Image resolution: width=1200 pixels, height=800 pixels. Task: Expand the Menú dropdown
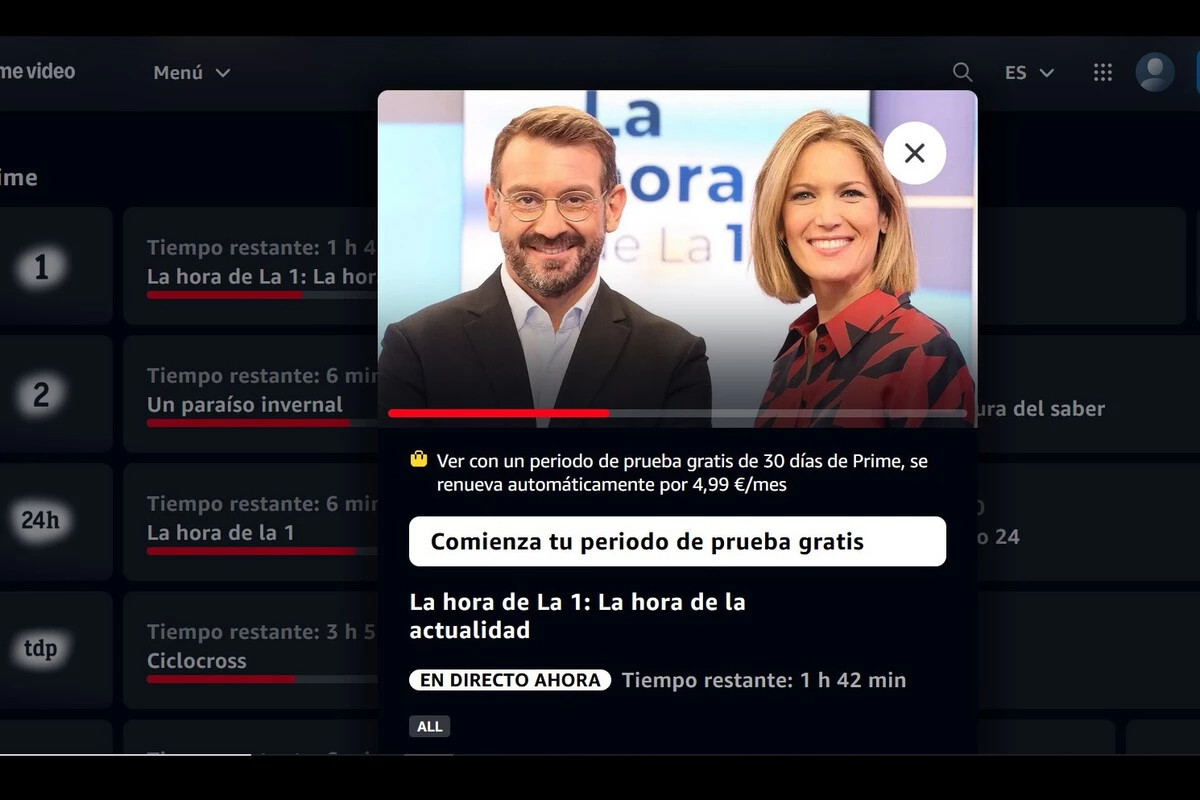[191, 72]
